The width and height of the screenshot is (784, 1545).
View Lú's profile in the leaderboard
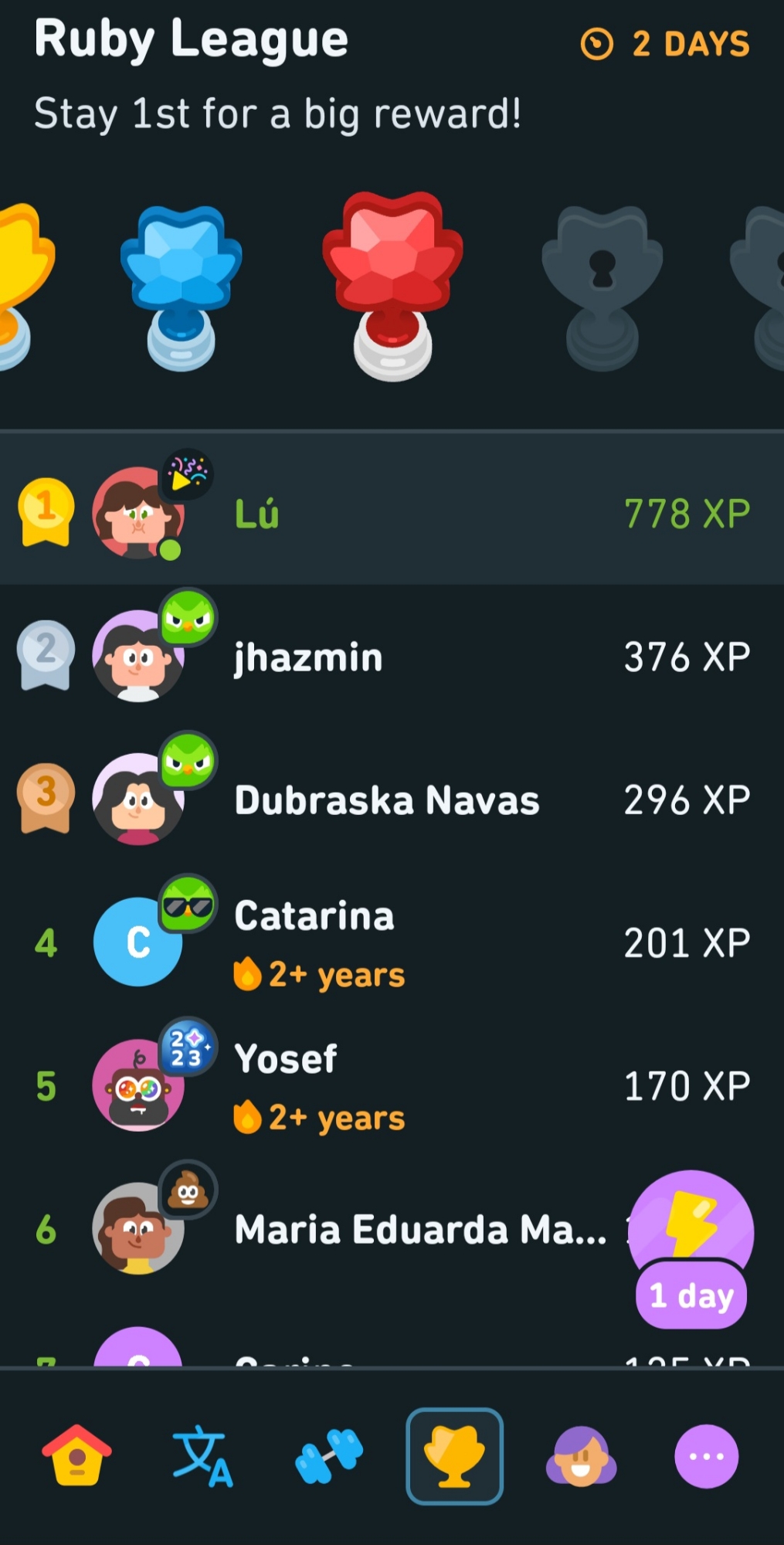coord(386,514)
